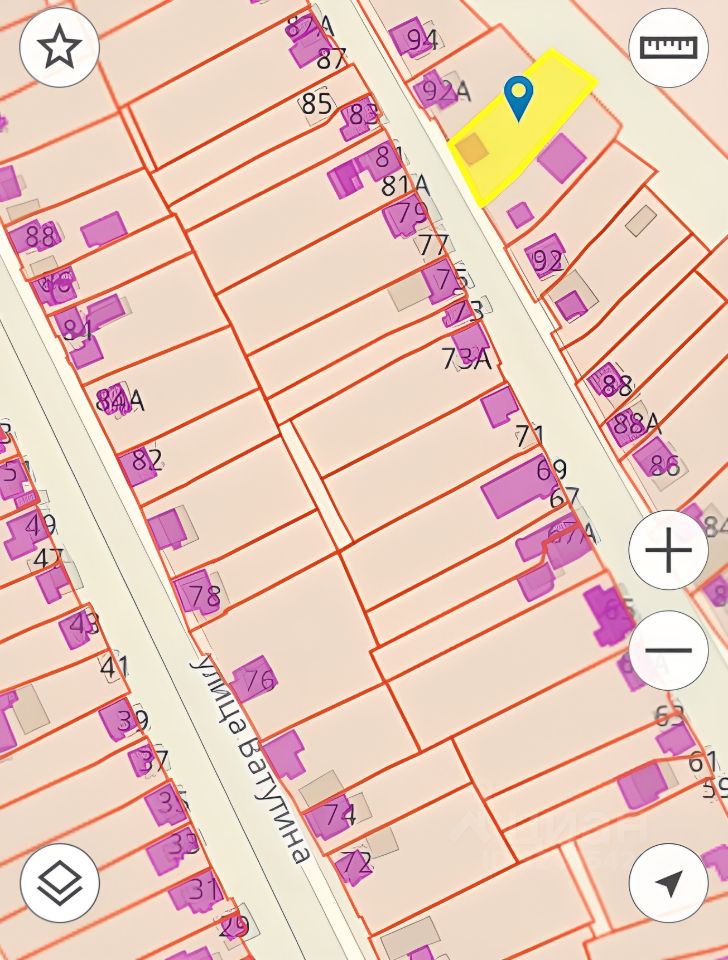Open the map layers selector
The height and width of the screenshot is (960, 728).
pyautogui.click(x=59, y=882)
